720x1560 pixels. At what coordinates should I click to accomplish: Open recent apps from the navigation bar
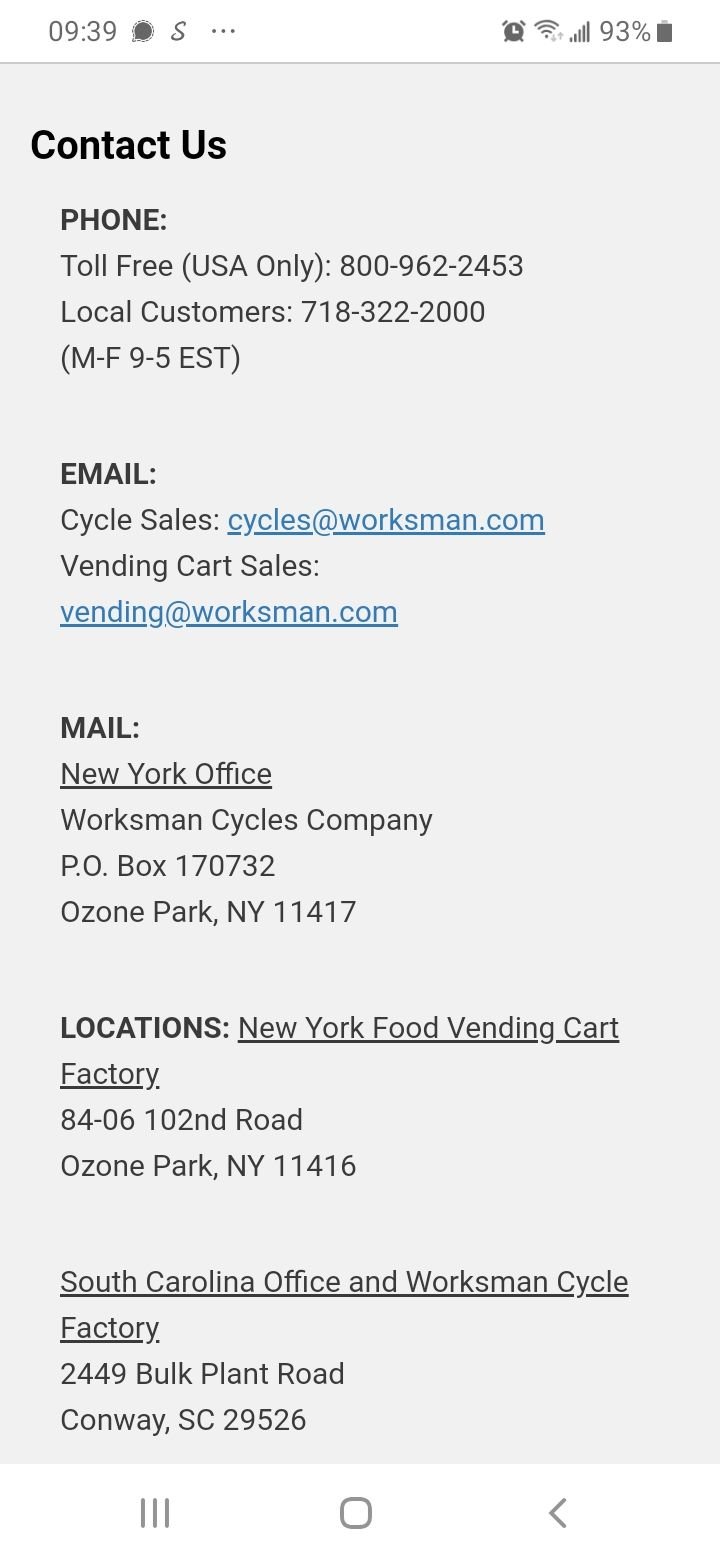[x=155, y=1512]
